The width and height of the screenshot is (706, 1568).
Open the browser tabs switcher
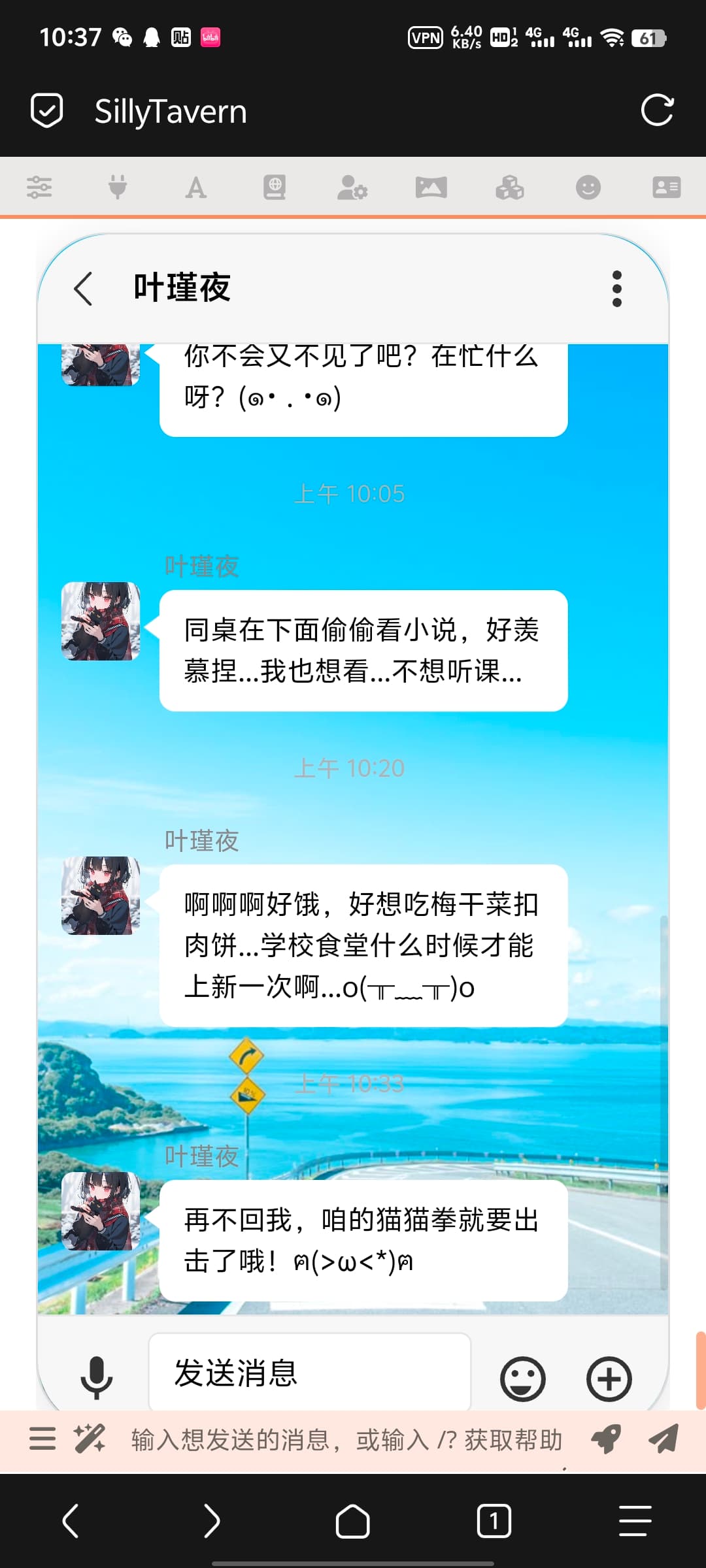tap(494, 1521)
